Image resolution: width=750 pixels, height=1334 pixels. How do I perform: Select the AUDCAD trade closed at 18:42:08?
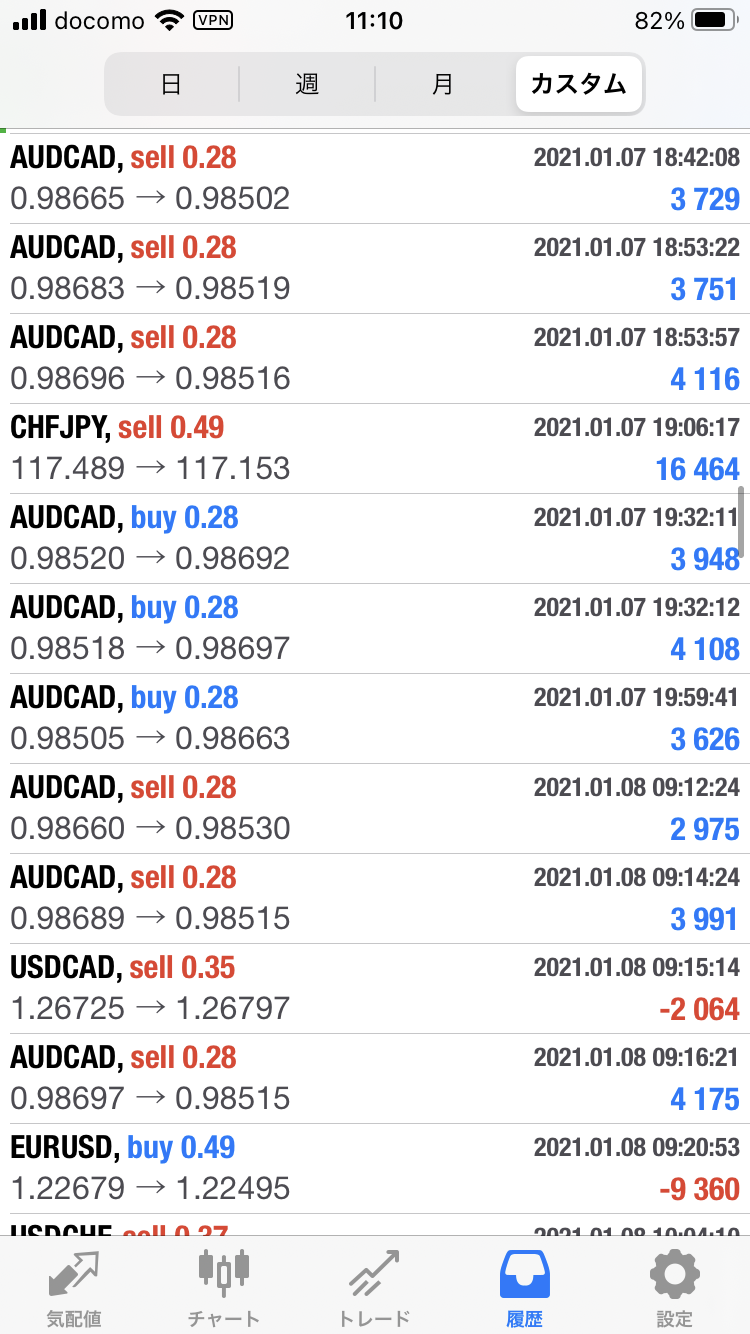(x=375, y=179)
